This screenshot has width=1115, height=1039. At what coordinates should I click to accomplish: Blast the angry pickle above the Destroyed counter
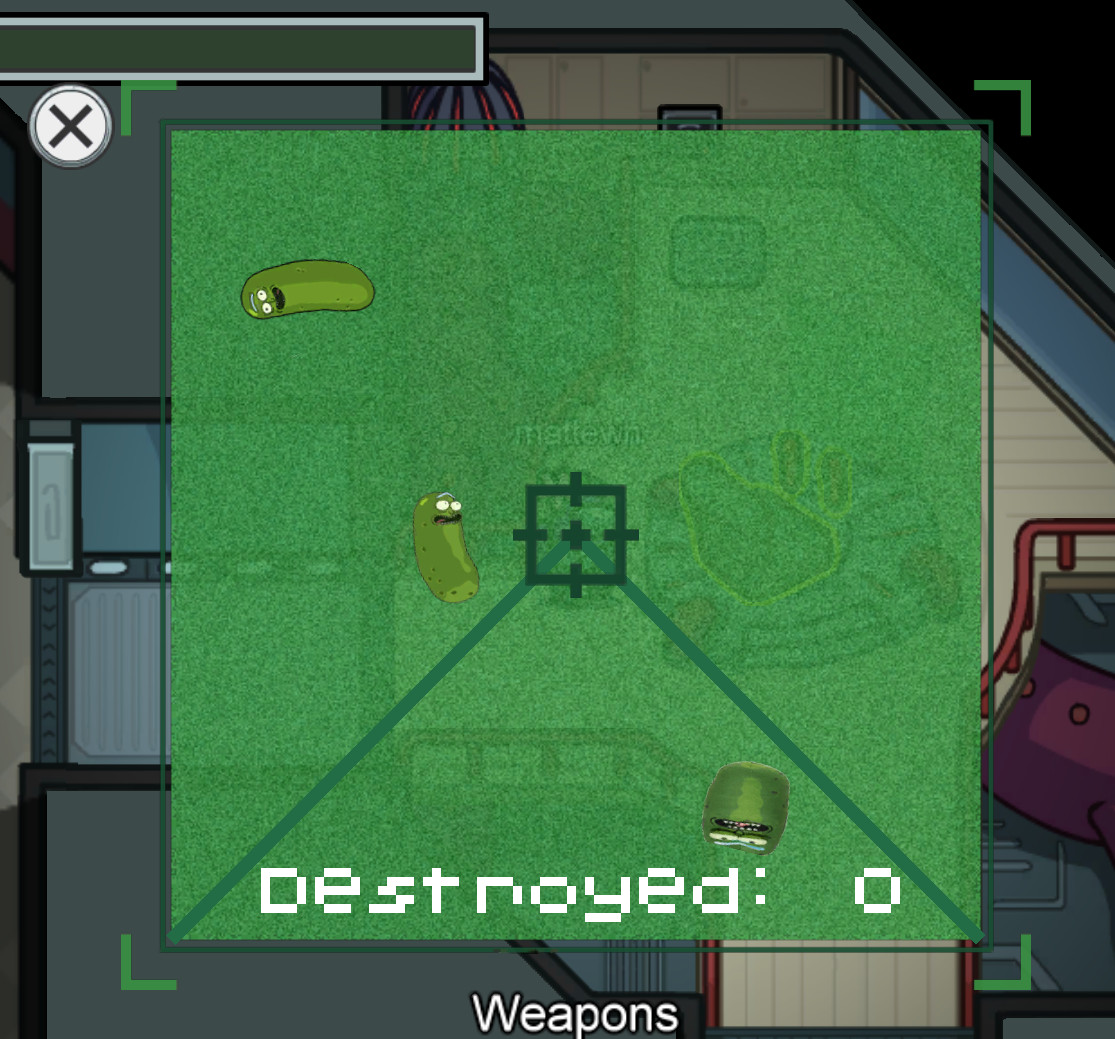[x=746, y=808]
